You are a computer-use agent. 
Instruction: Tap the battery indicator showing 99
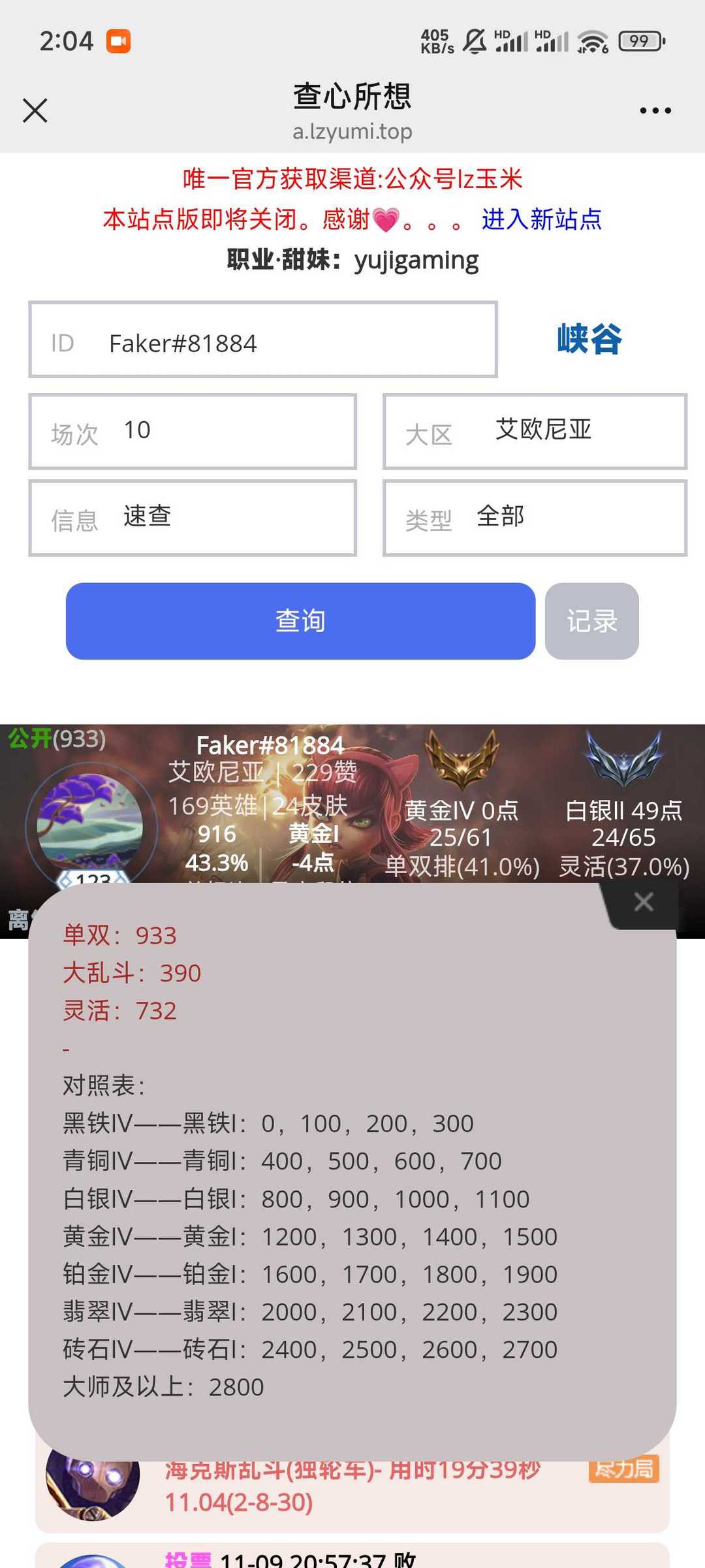[638, 40]
